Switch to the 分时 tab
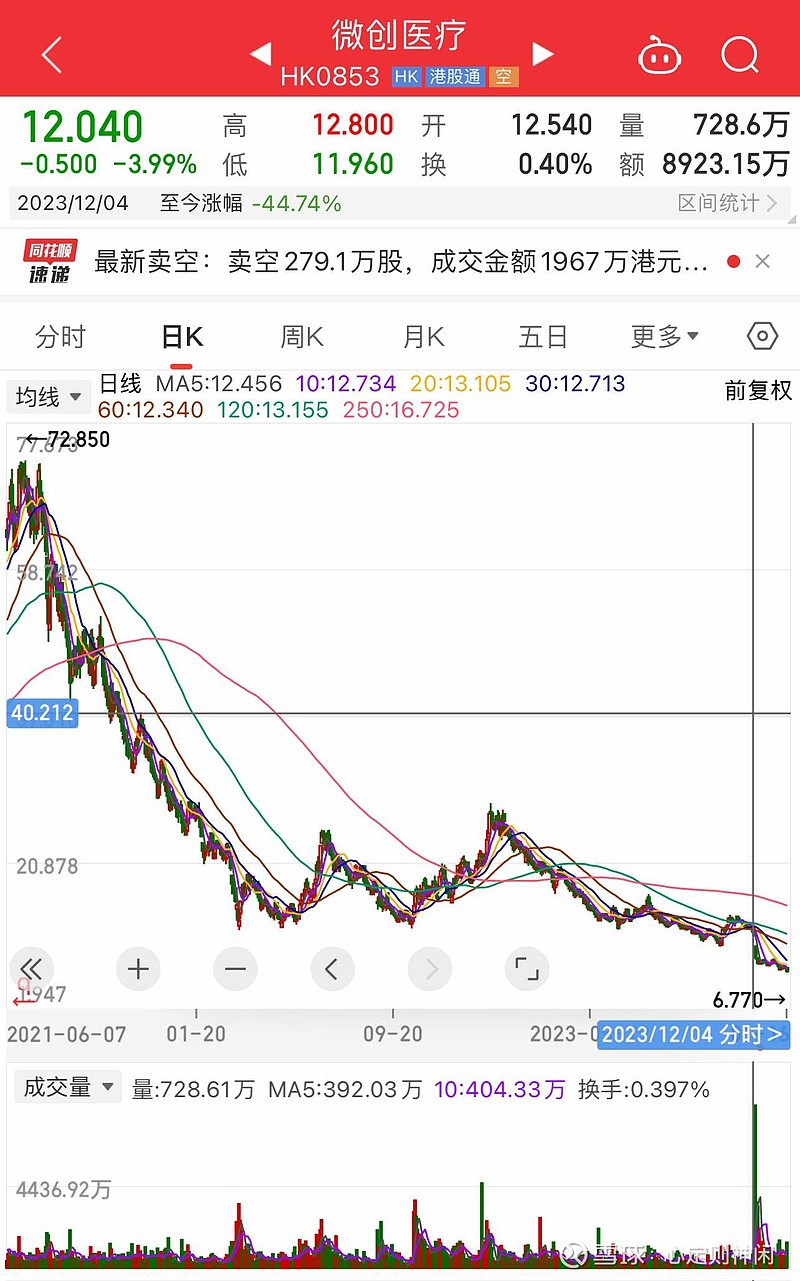Viewport: 800px width, 1281px height. [60, 337]
